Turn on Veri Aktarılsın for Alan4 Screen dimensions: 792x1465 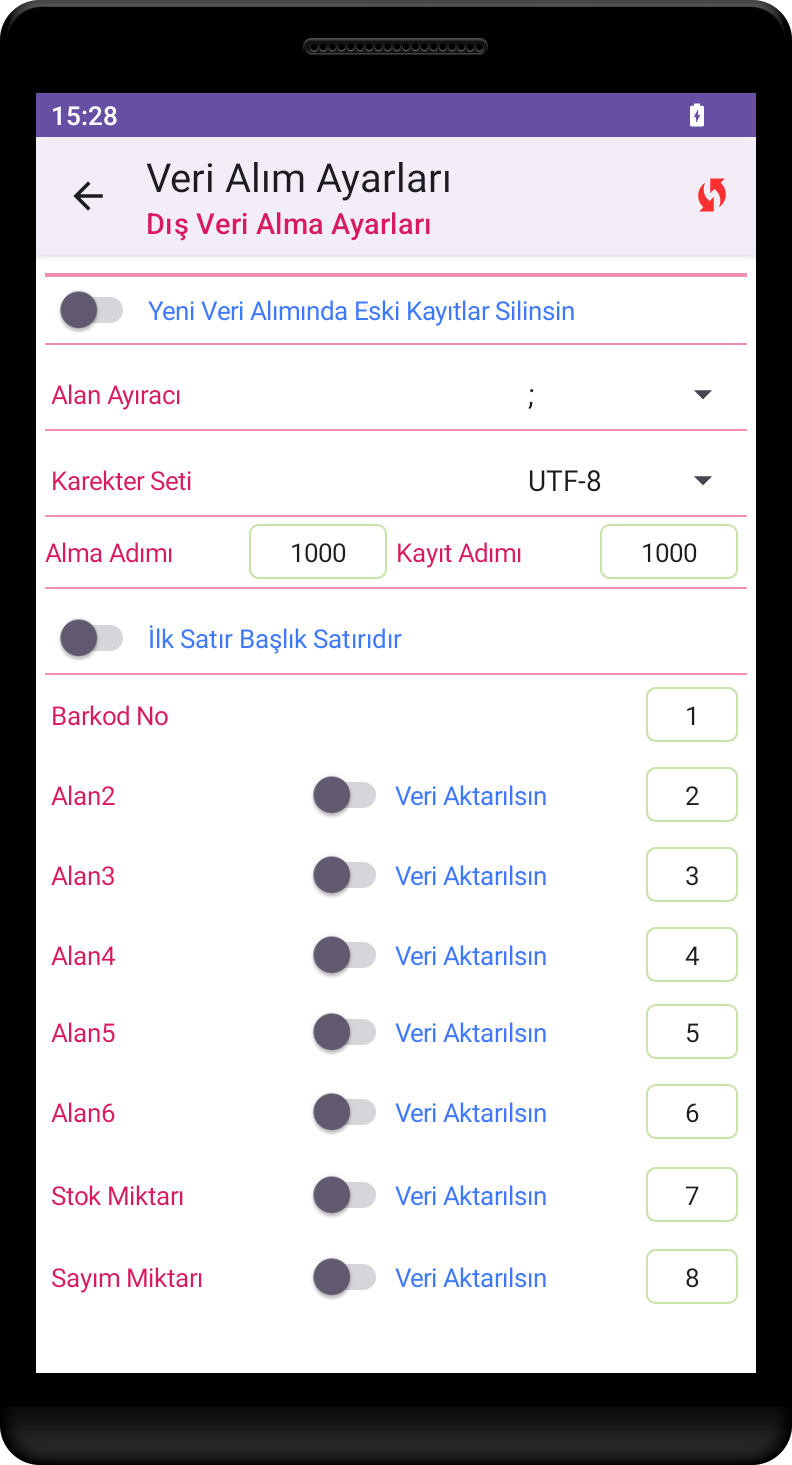(x=344, y=956)
